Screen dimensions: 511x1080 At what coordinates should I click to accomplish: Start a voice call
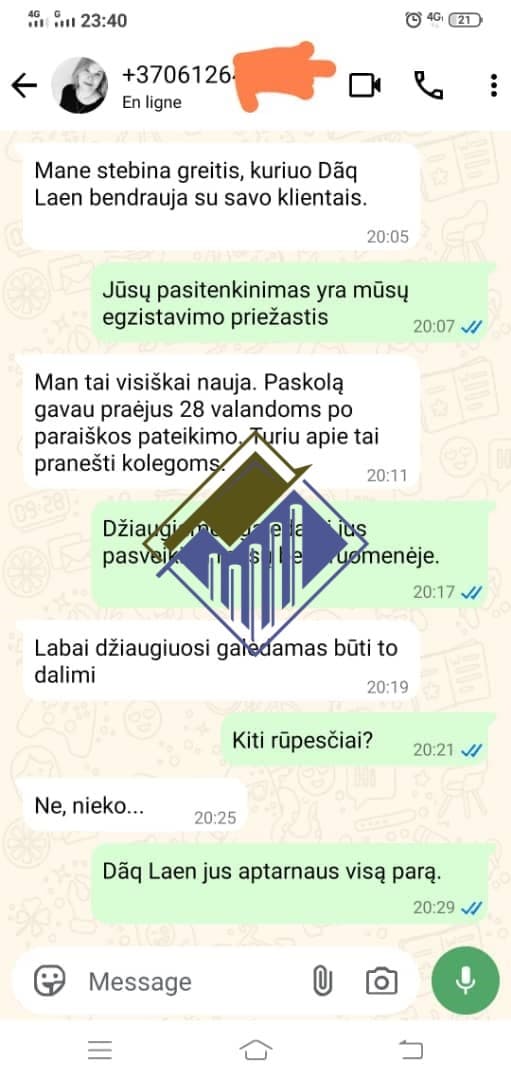tap(428, 85)
